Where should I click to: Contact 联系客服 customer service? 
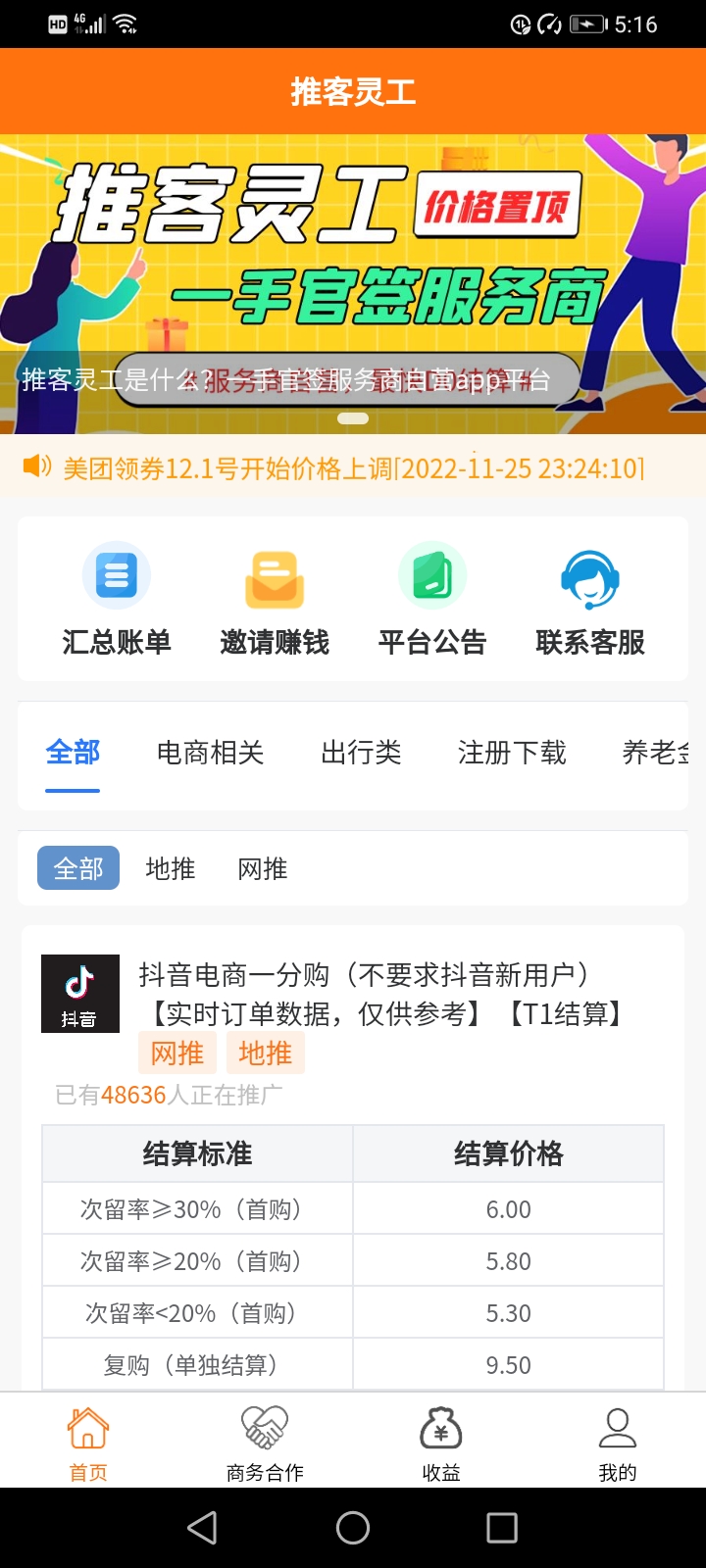pyautogui.click(x=590, y=599)
